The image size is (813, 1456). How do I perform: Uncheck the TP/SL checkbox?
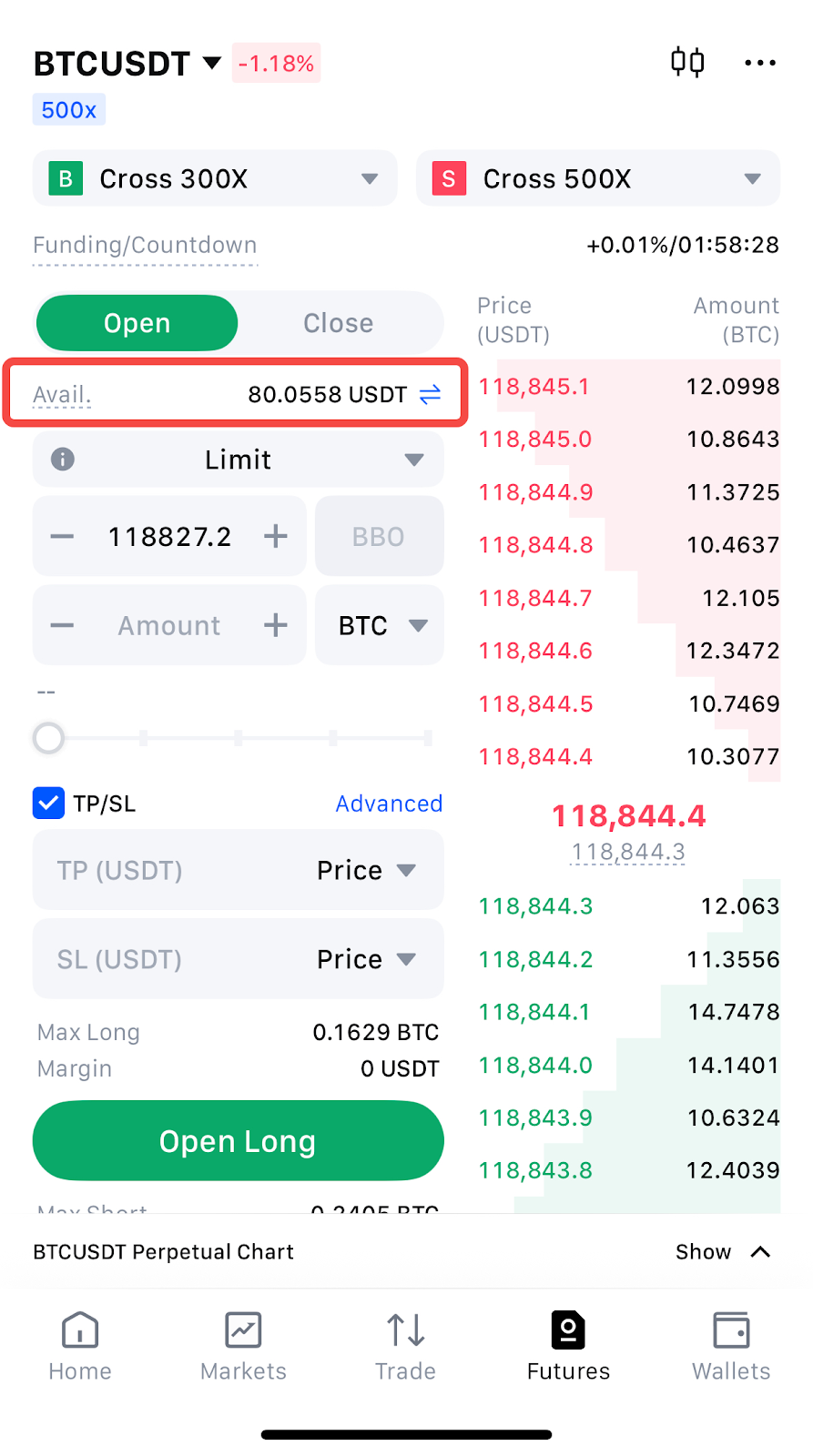[49, 804]
